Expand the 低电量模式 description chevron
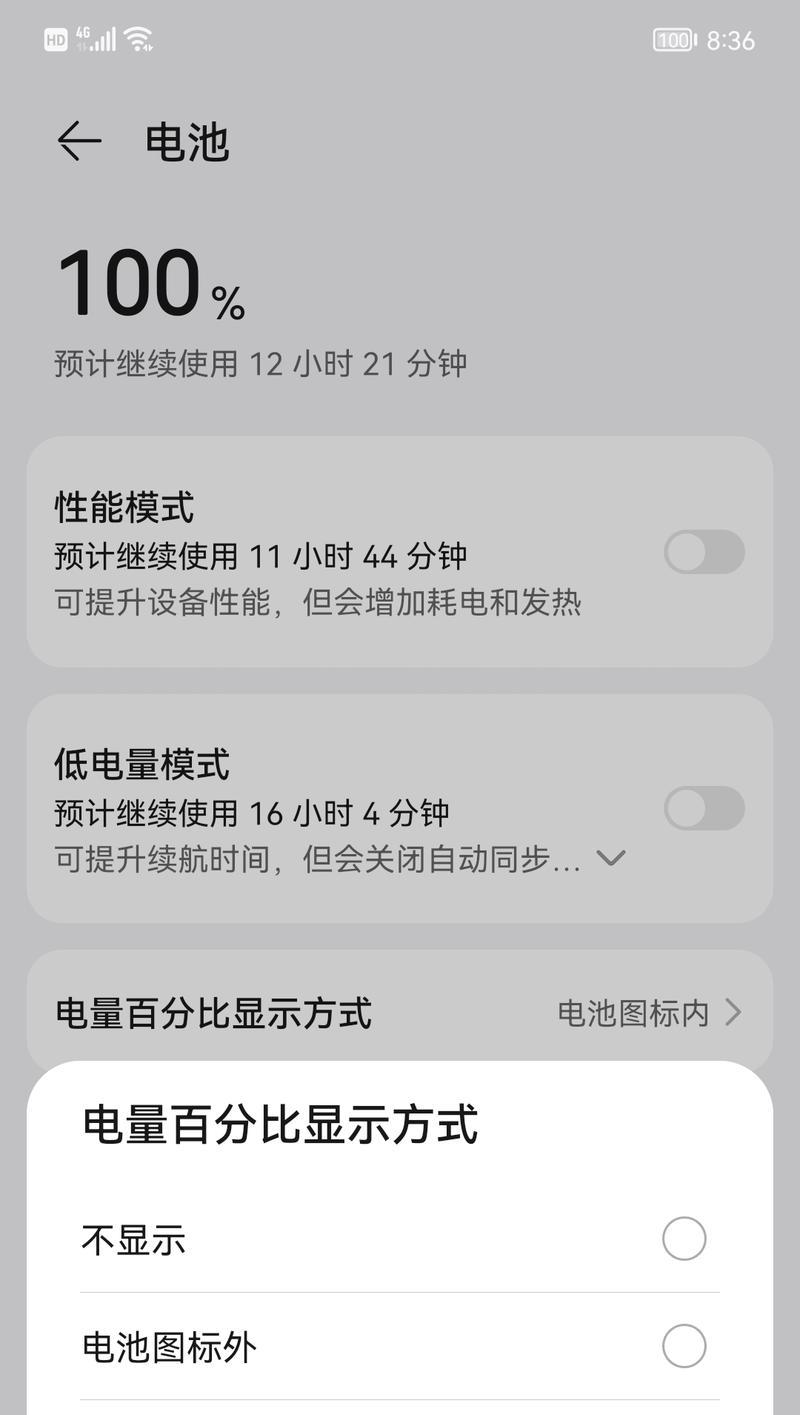This screenshot has width=800, height=1415. (610, 858)
